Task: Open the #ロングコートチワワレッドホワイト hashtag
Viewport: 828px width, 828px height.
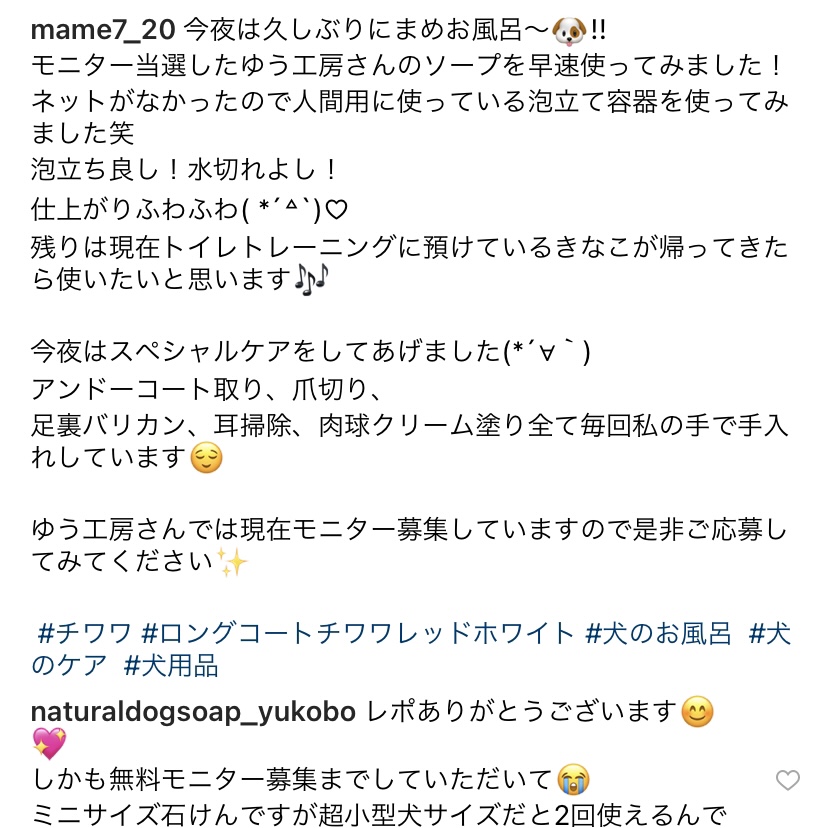Action: (358, 633)
